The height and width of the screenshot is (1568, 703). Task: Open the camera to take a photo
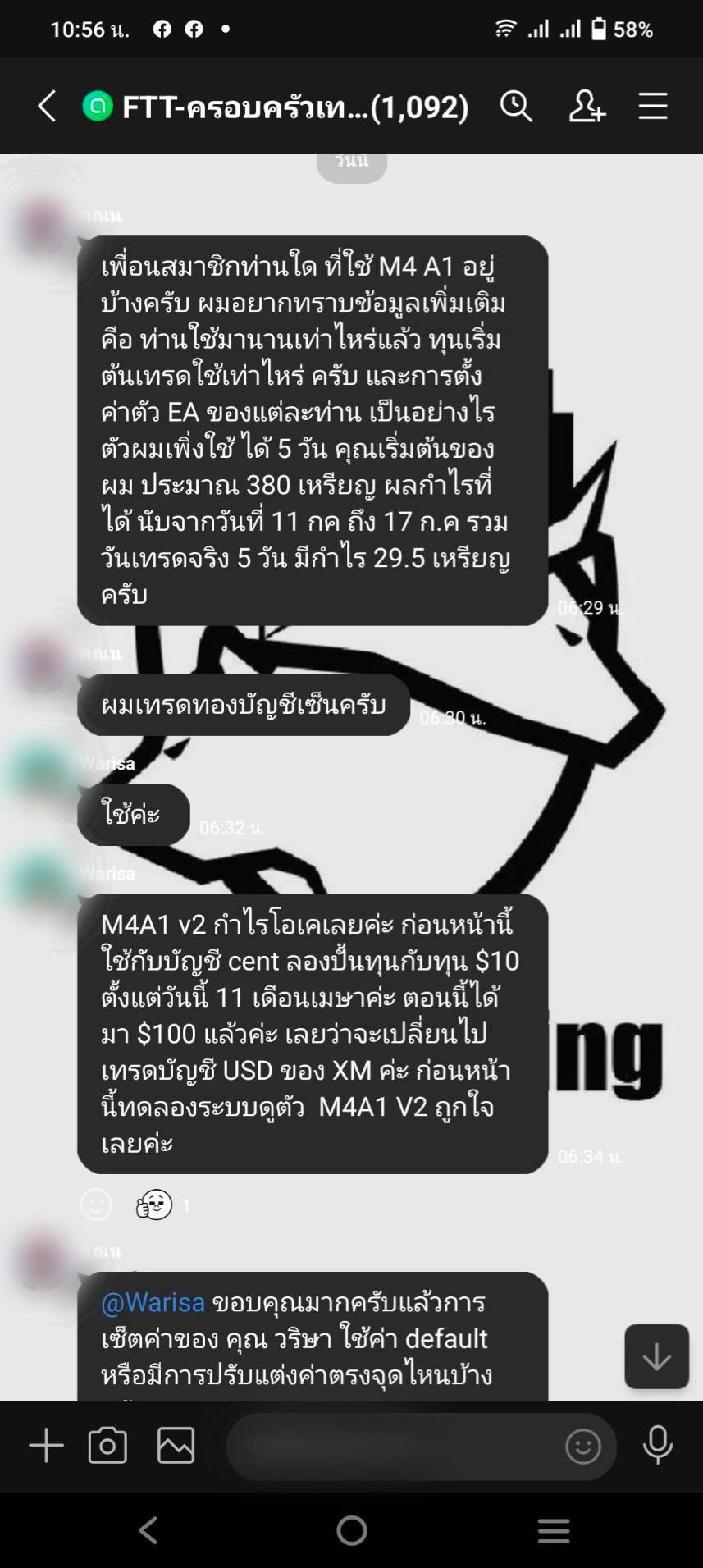(x=107, y=1446)
